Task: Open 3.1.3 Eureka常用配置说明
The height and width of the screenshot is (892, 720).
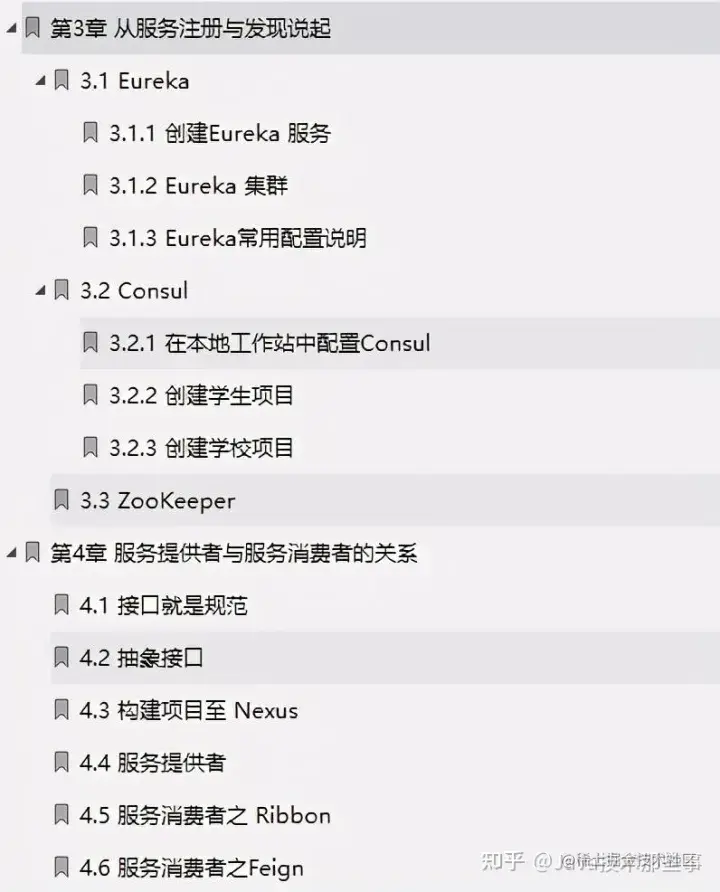Action: 238,238
